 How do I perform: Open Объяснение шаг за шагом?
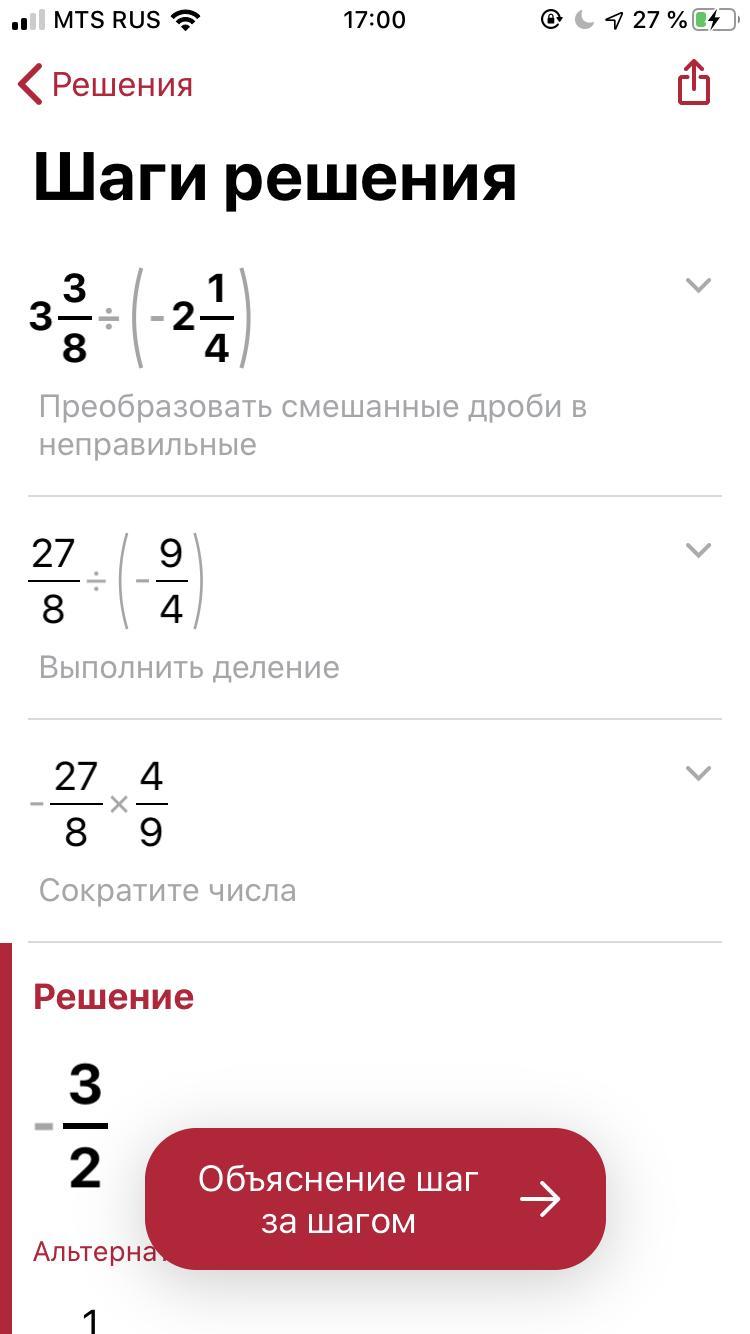375,1199
